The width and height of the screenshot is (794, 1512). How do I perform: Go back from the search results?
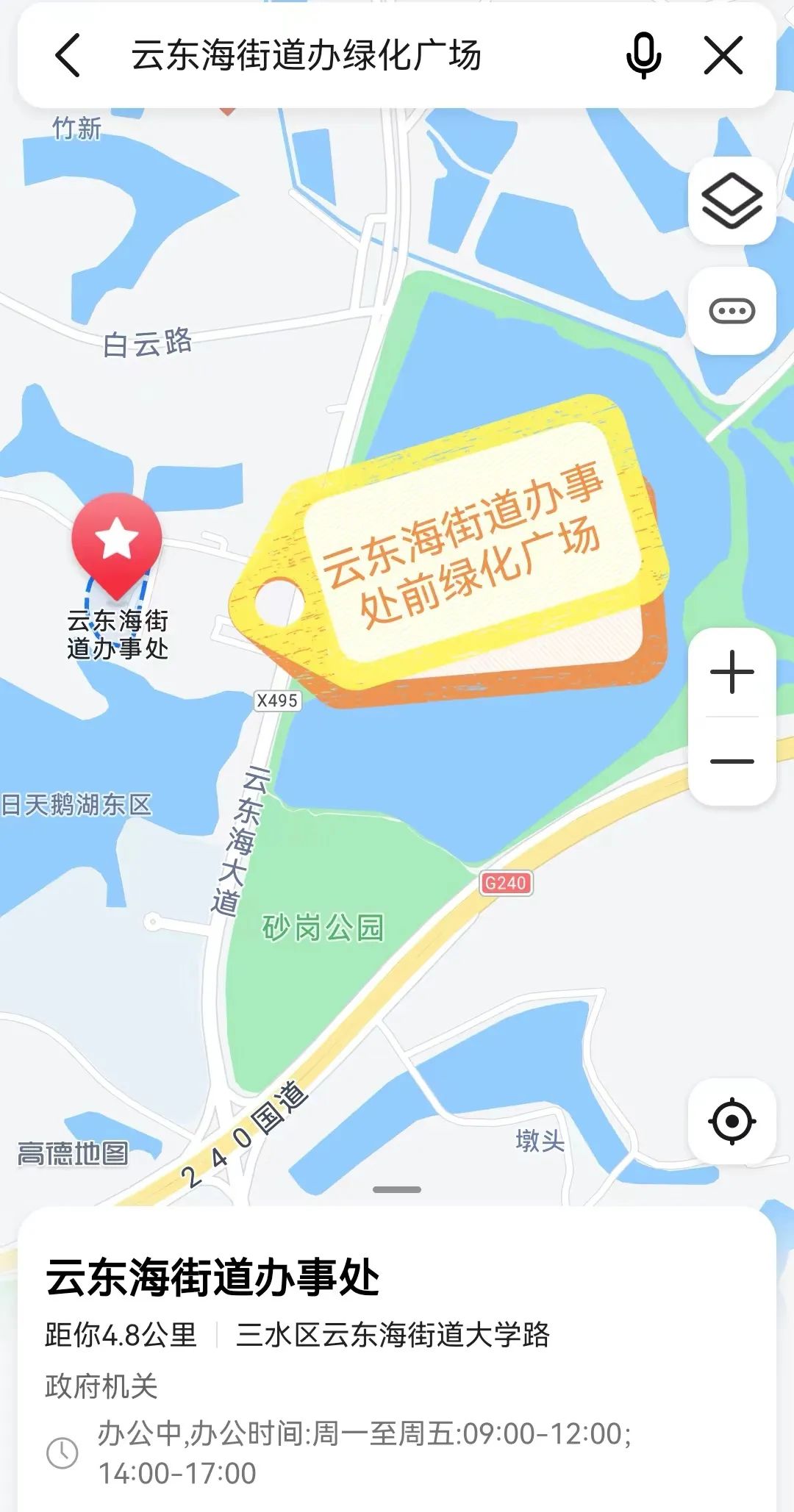tap(68, 55)
